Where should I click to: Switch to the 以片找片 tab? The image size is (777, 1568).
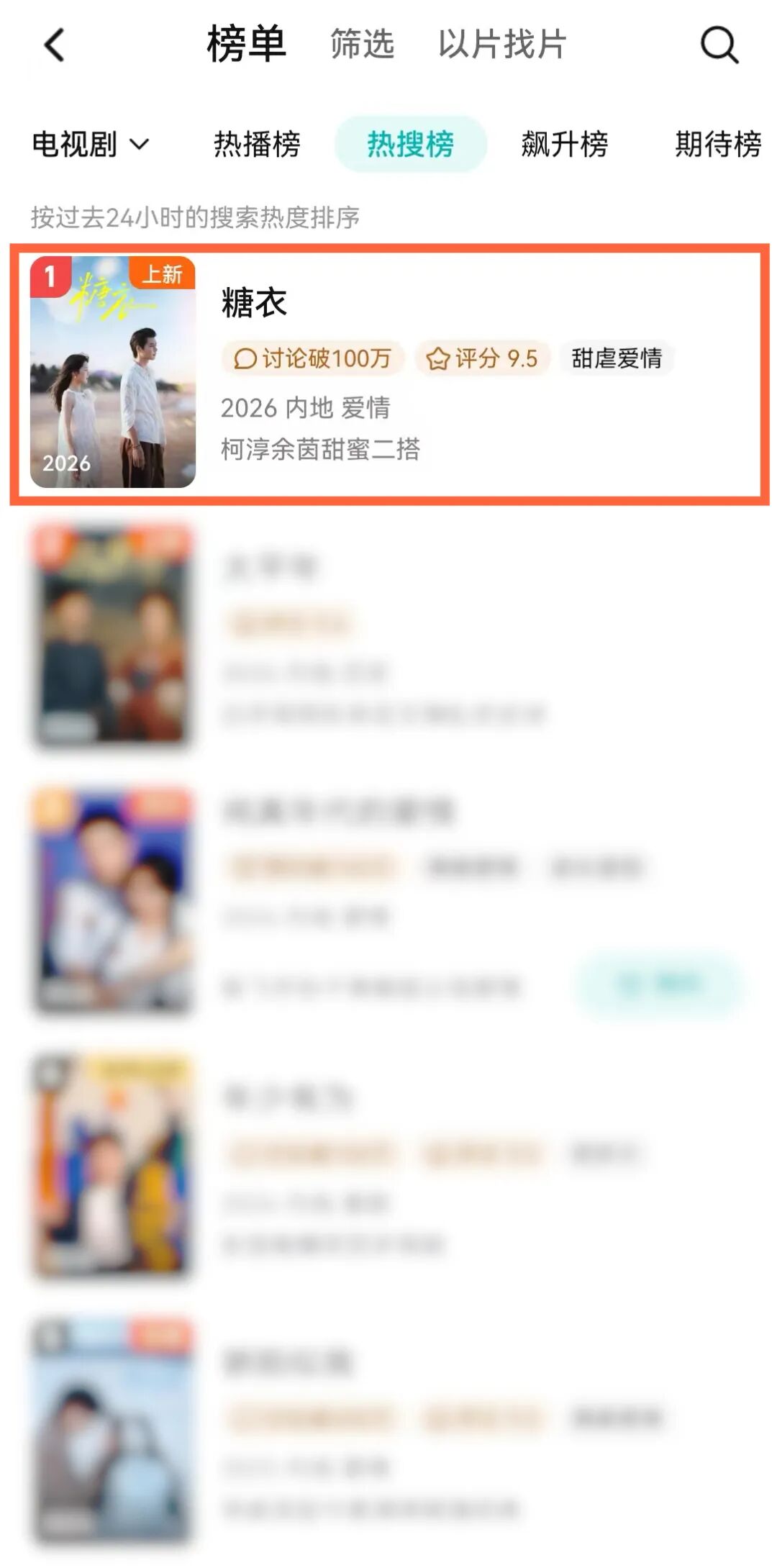tap(502, 45)
